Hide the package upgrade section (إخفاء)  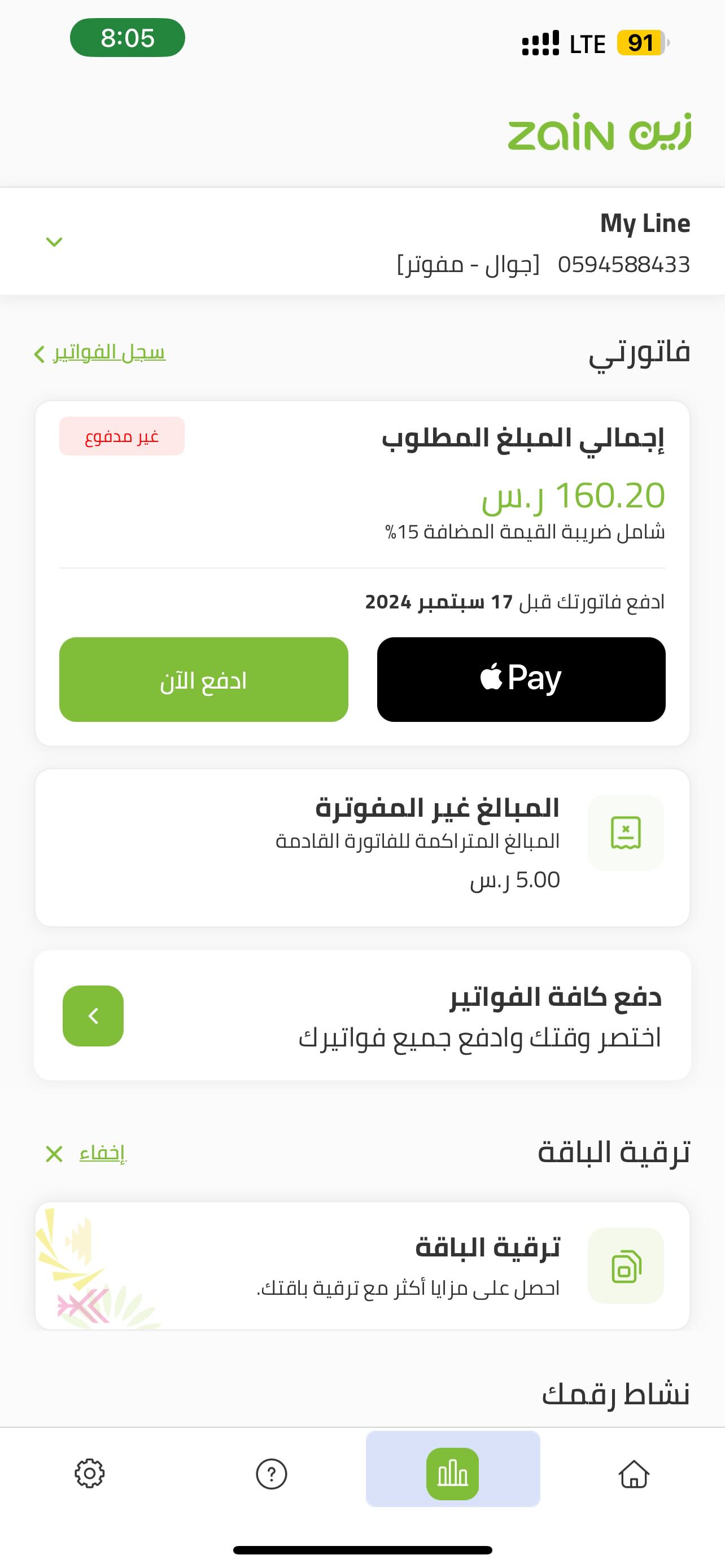[102, 1154]
